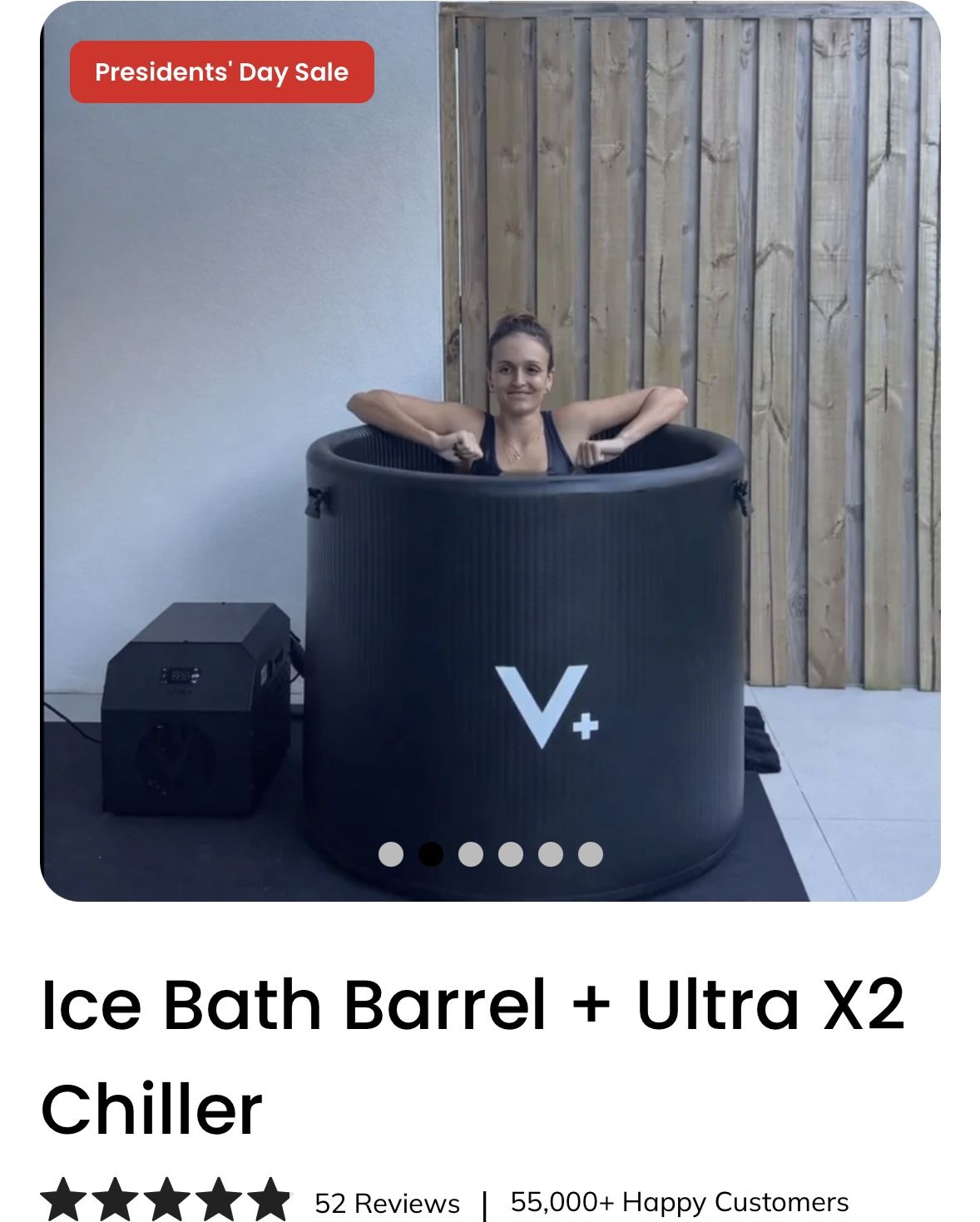The image size is (980, 1222).
Task: Jump to the last carousel image dot
Action: [591, 854]
